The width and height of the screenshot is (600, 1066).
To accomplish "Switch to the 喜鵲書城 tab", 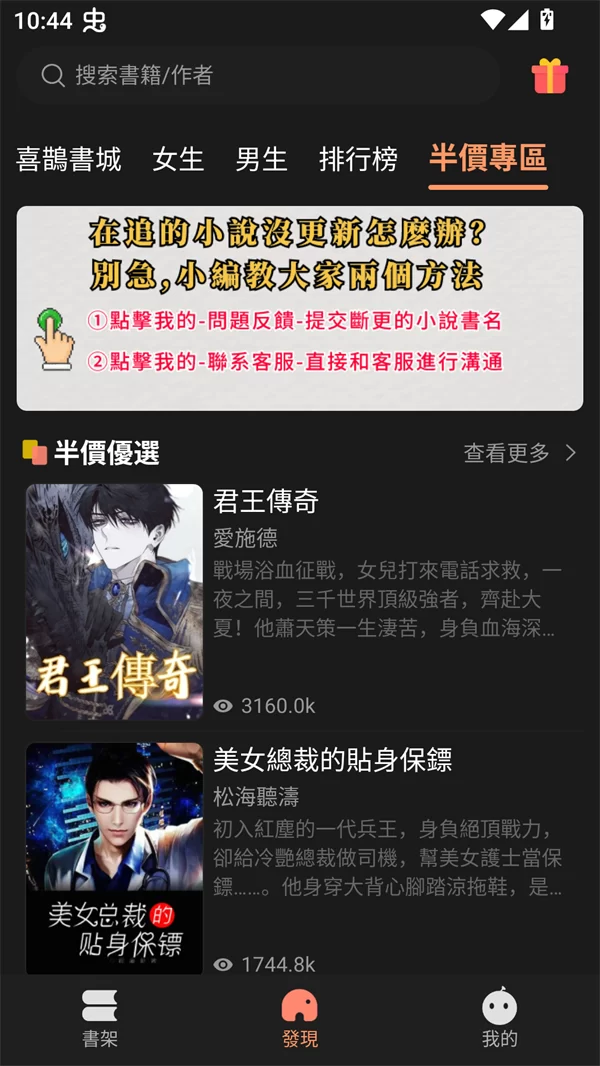I will point(69,159).
